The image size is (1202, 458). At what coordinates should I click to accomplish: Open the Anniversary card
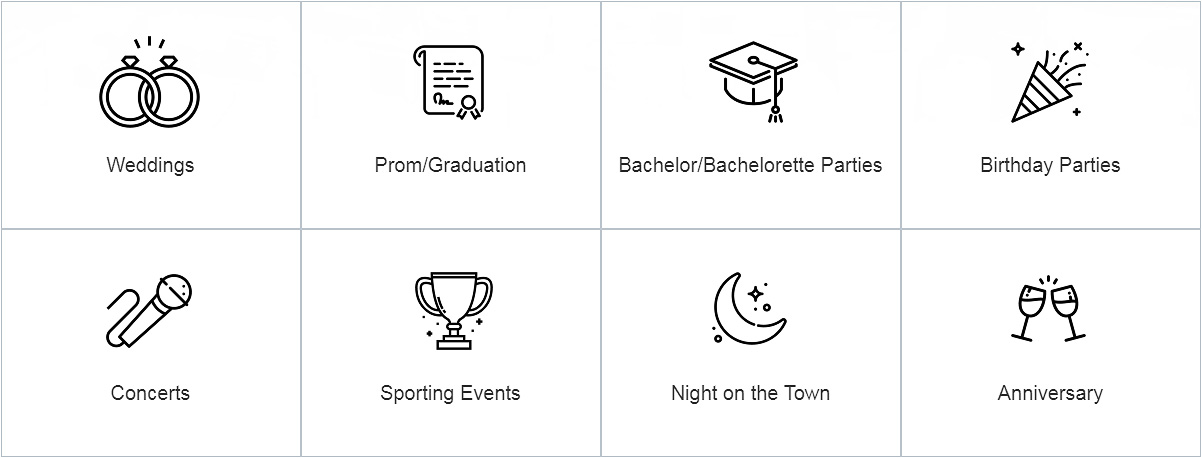pos(1050,342)
